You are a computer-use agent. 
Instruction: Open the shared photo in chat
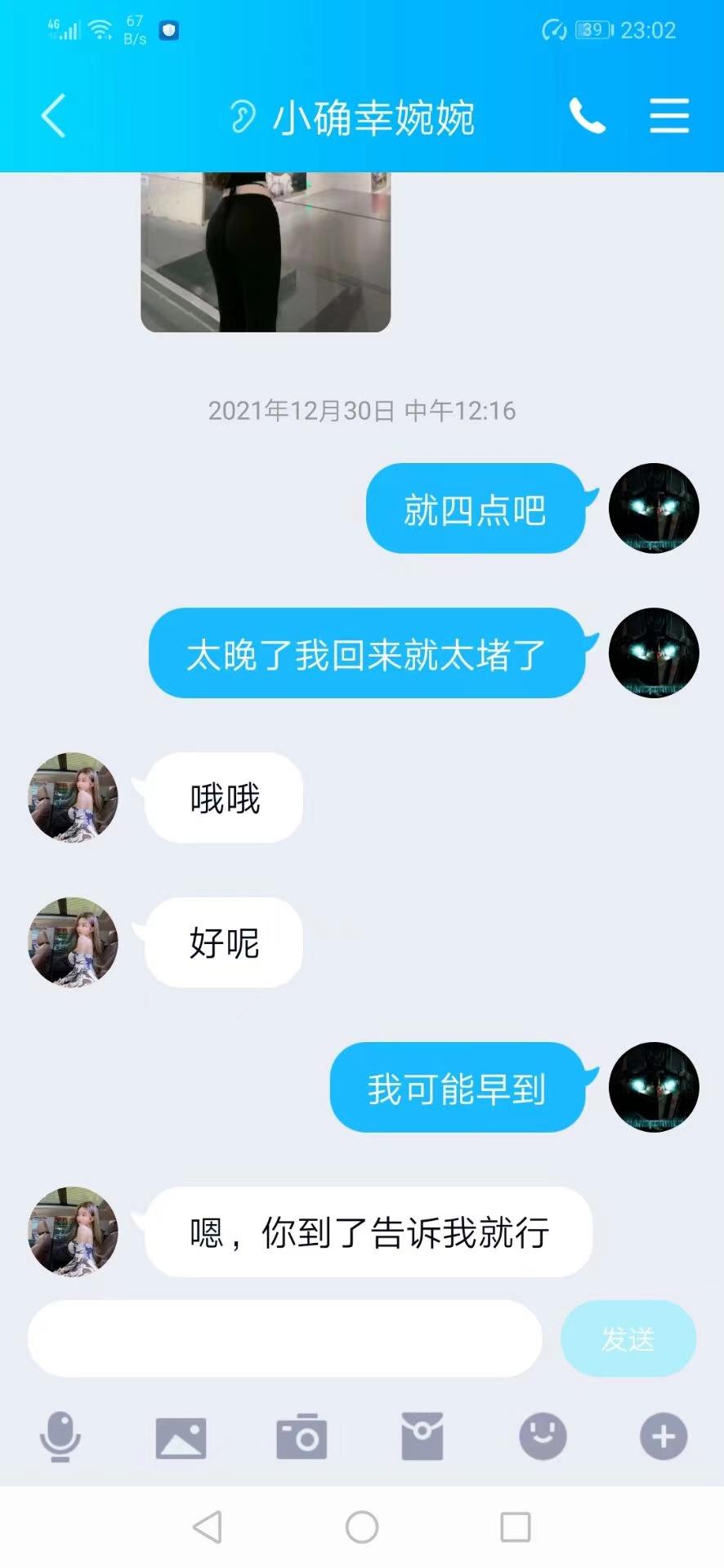[x=266, y=252]
